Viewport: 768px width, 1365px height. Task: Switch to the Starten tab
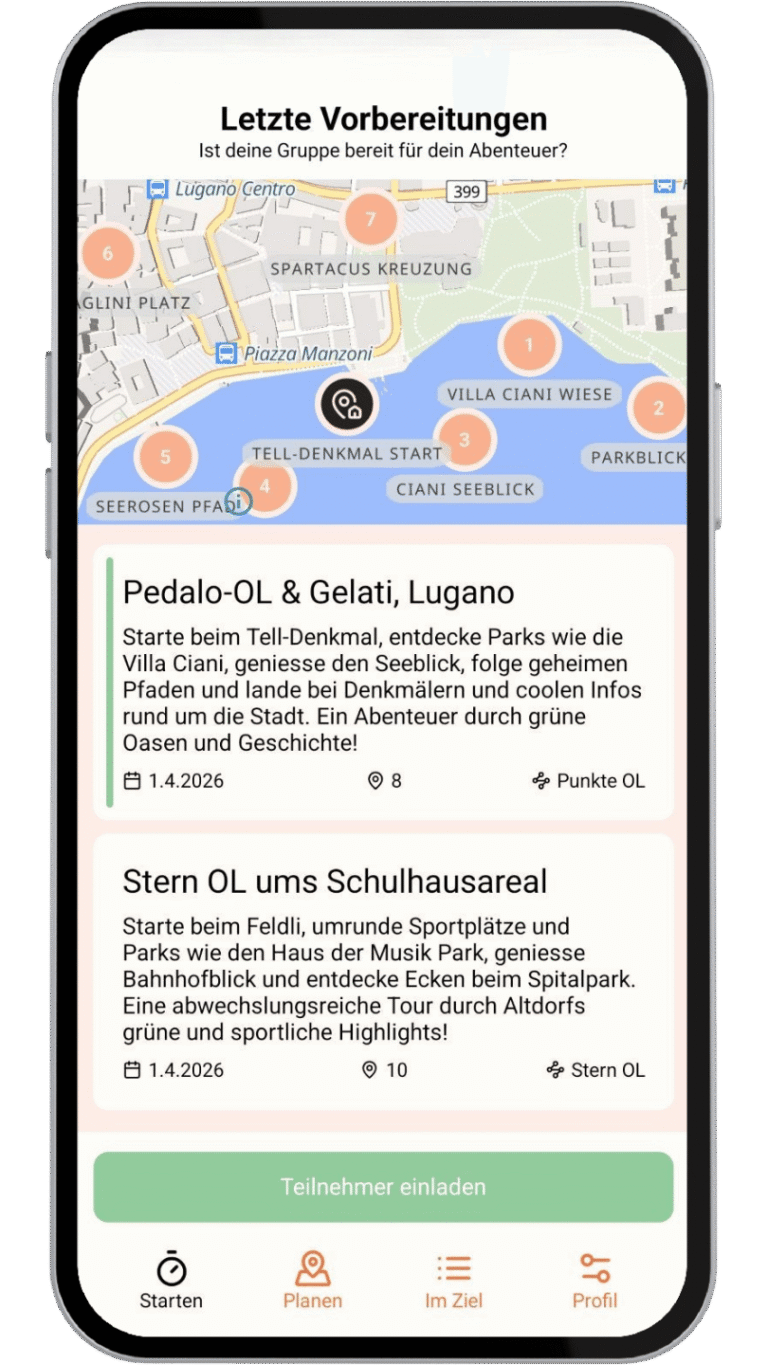[x=171, y=1280]
